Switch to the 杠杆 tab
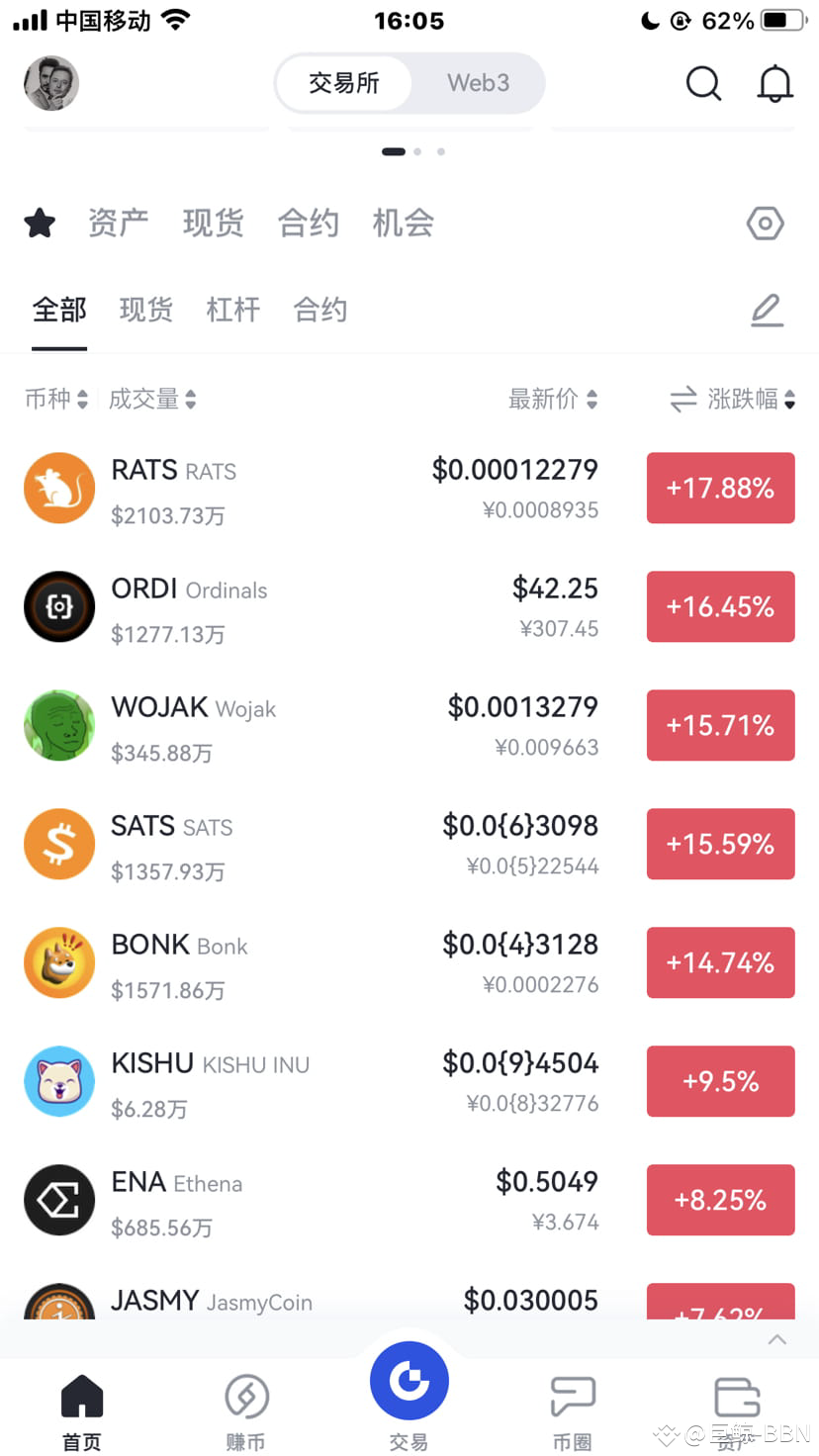The image size is (819, 1456). pyautogui.click(x=233, y=310)
